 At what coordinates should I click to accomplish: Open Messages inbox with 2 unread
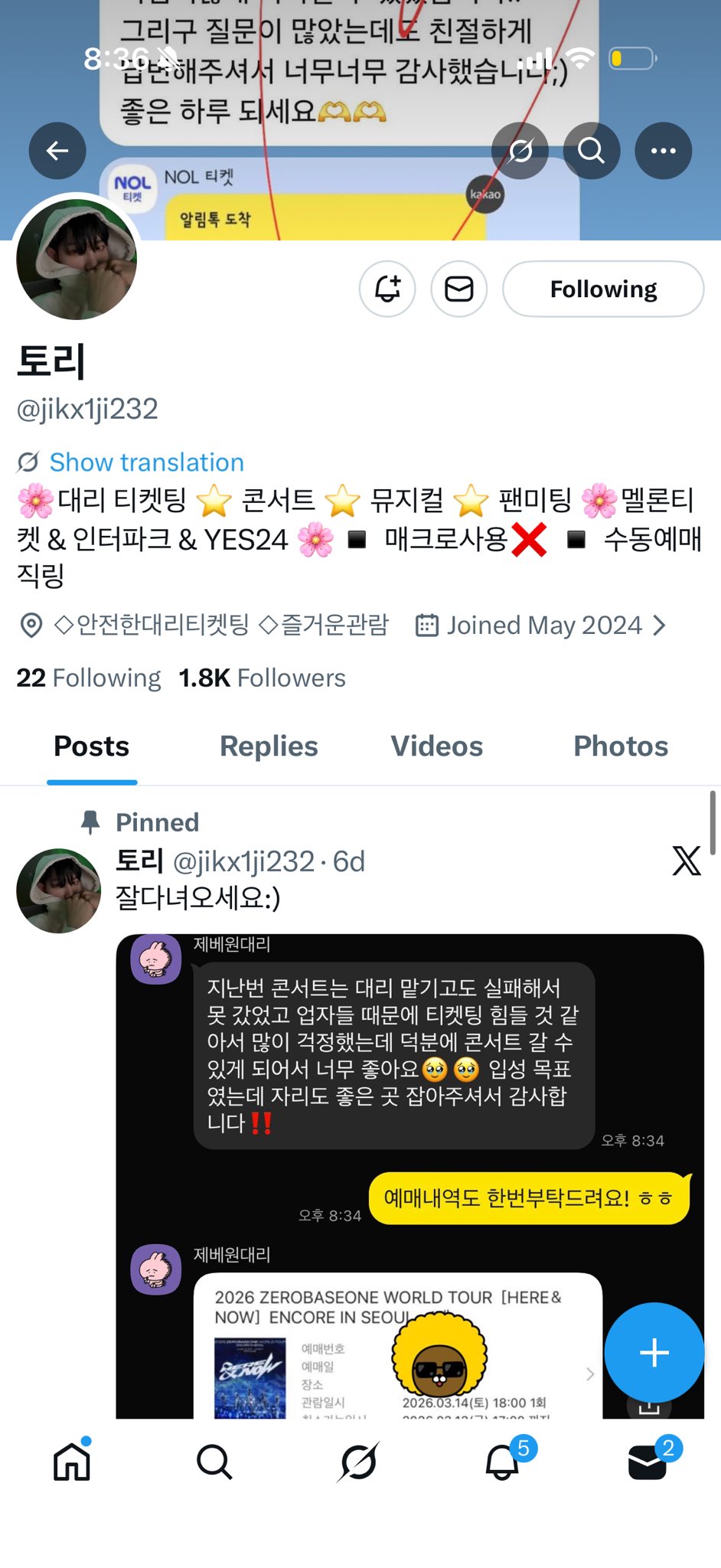pos(647,1462)
